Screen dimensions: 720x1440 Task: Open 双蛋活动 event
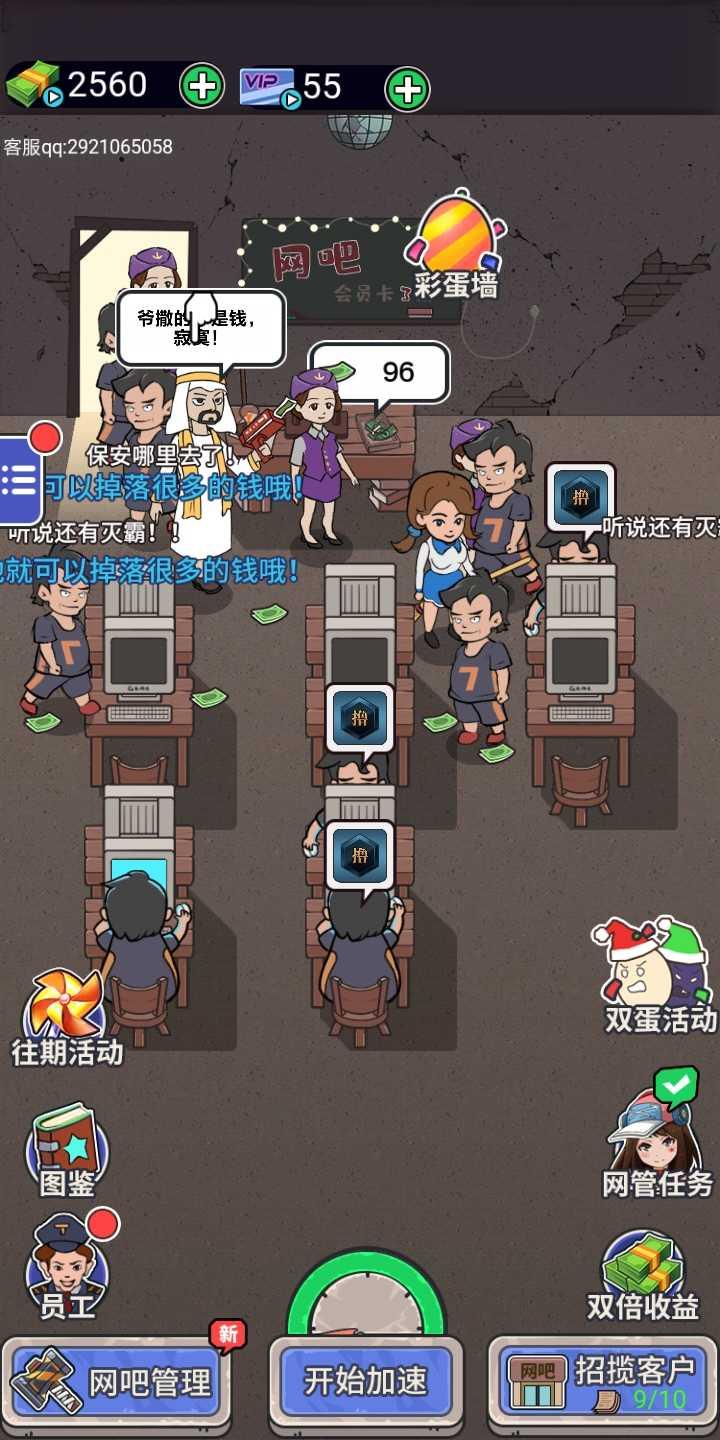tap(658, 976)
